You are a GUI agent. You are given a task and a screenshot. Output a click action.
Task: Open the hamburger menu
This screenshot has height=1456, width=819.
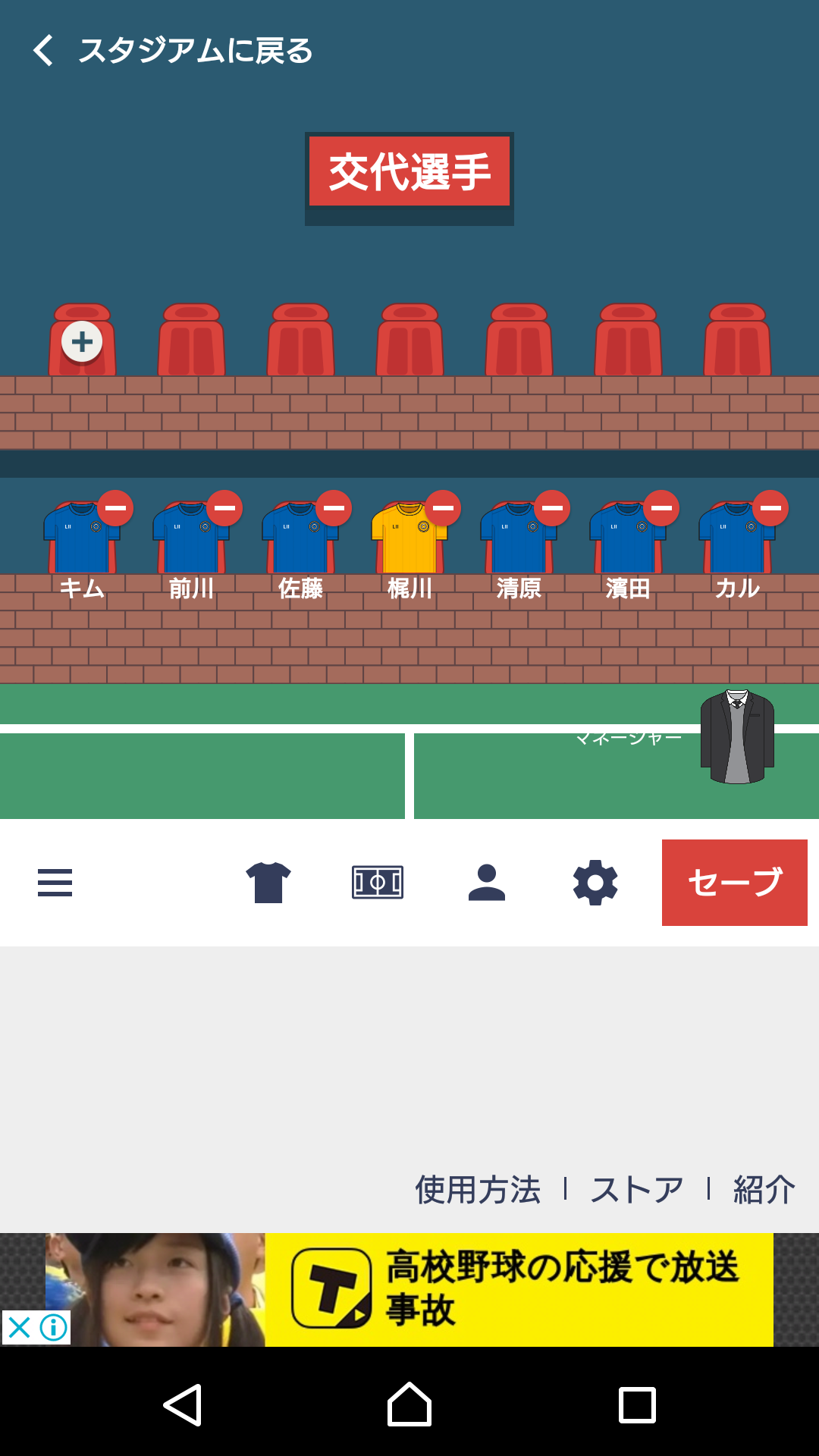(55, 883)
